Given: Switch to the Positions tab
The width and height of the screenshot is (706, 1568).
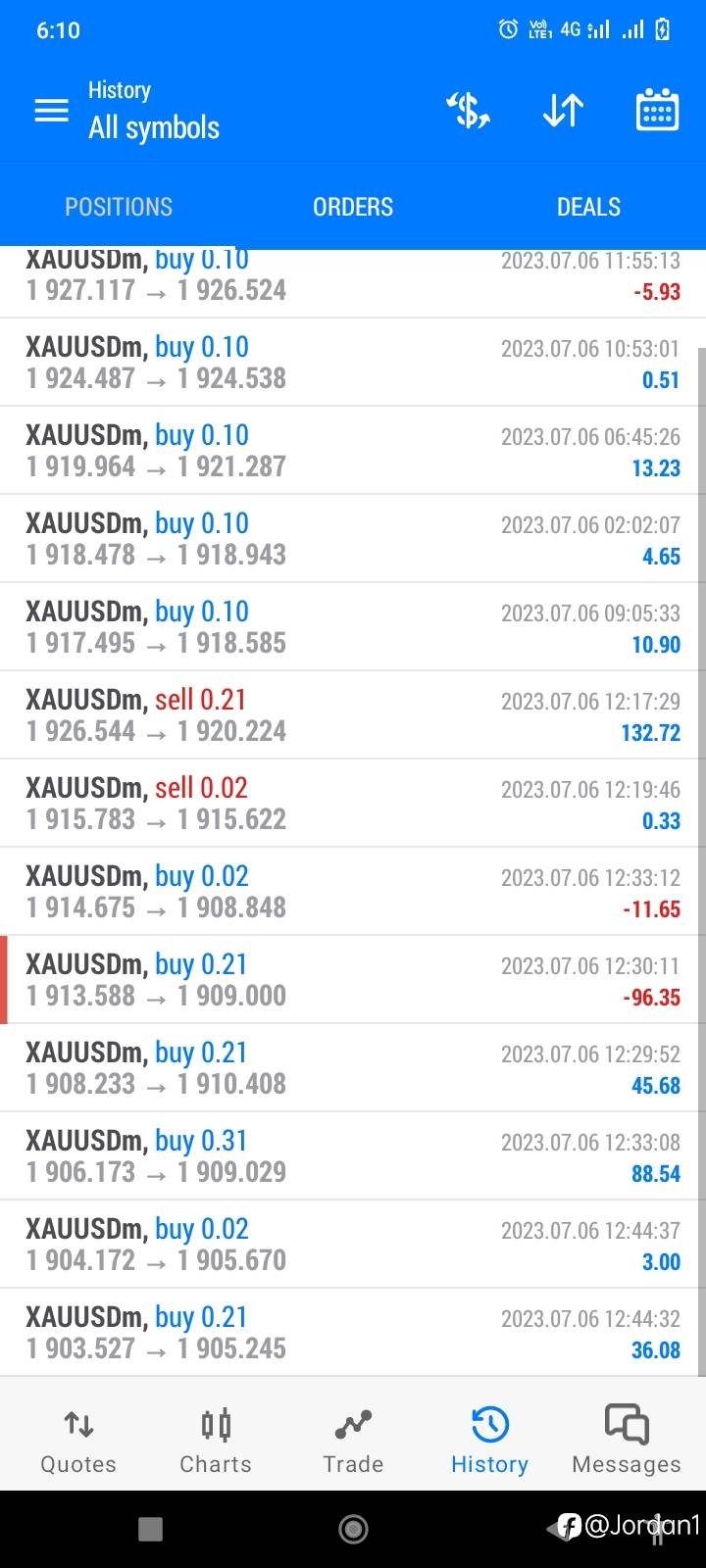Looking at the screenshot, I should click(118, 207).
